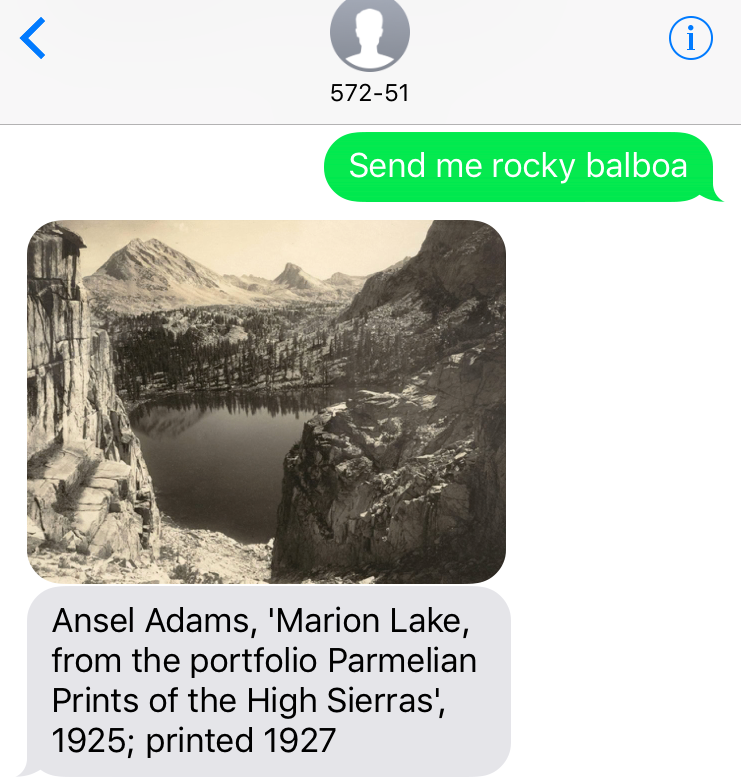Open conversation details info icon
The image size is (741, 783).
tap(690, 39)
